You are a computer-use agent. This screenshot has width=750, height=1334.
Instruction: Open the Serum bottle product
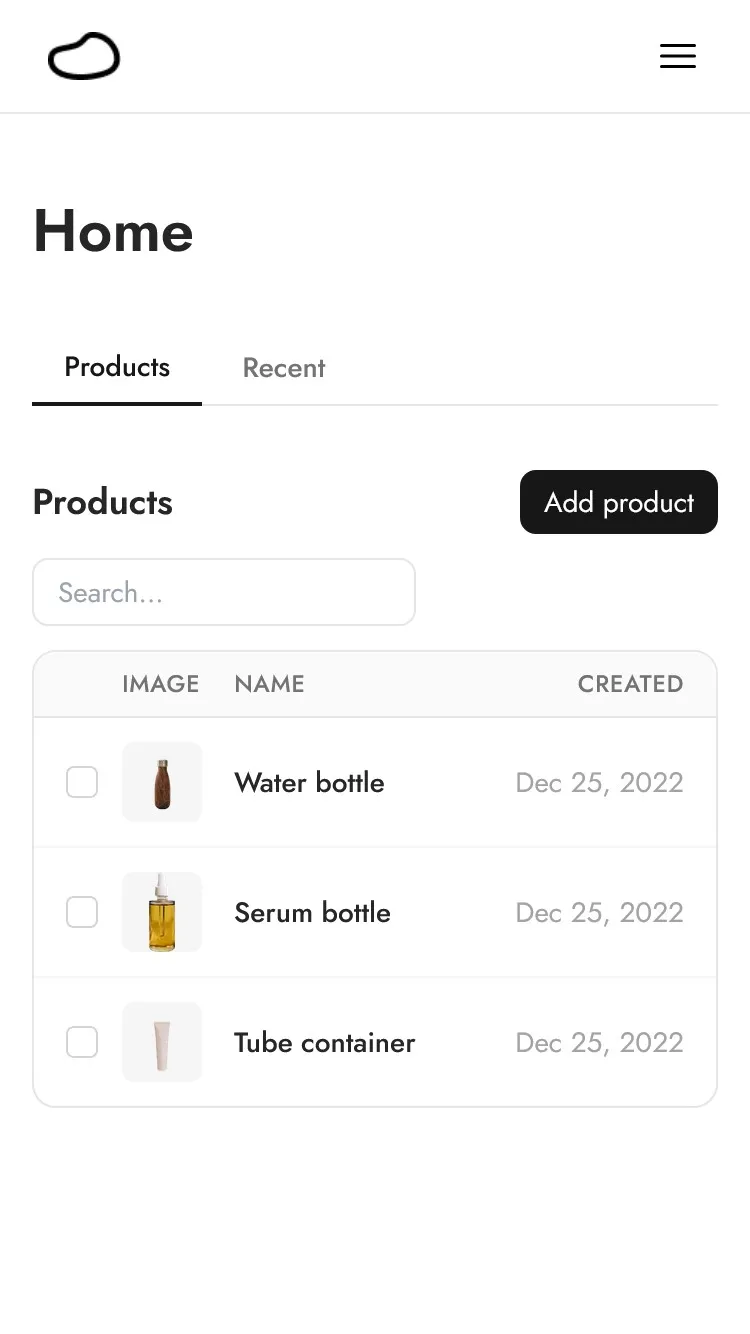point(312,913)
